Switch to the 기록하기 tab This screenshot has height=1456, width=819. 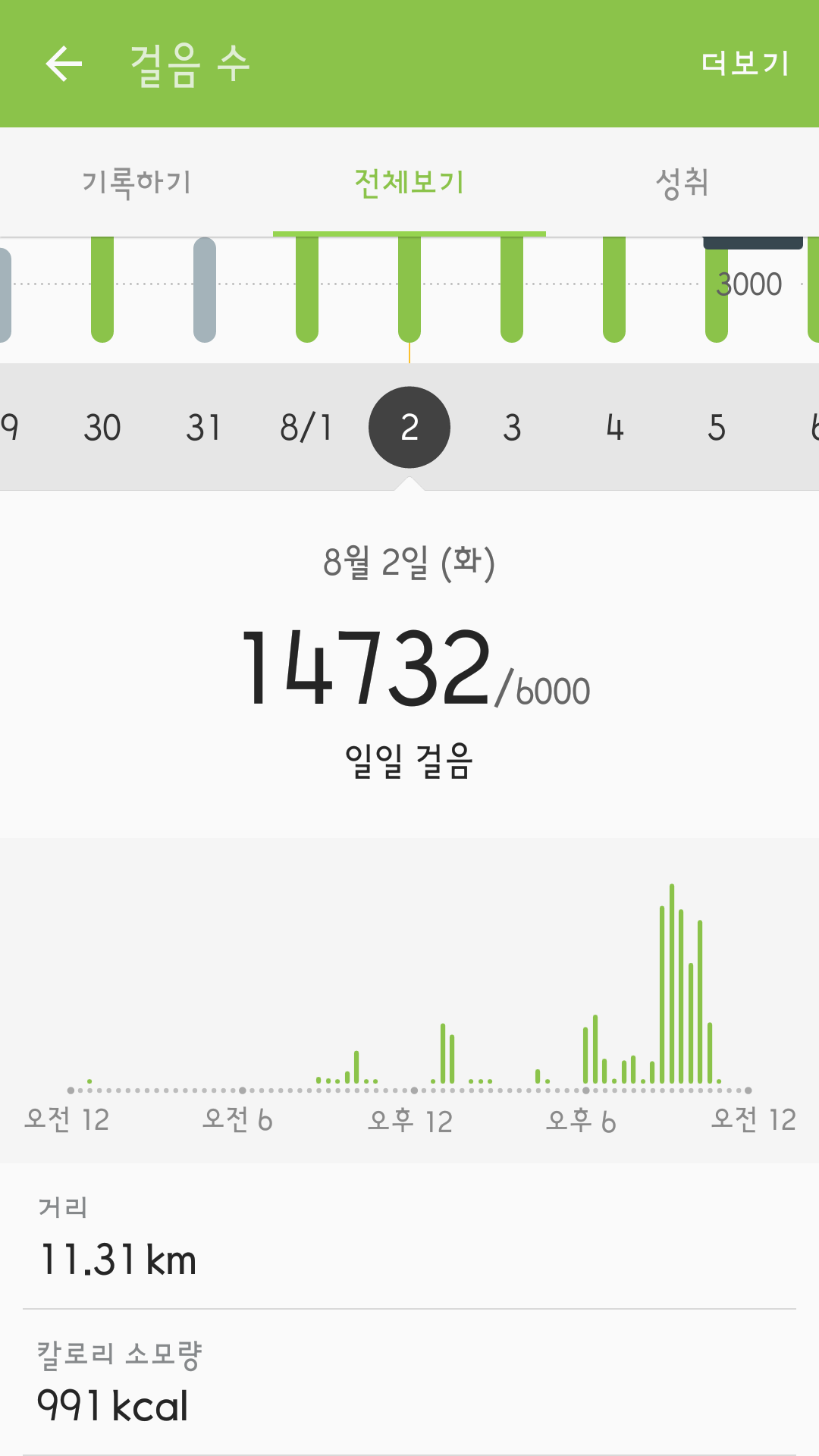(x=137, y=182)
